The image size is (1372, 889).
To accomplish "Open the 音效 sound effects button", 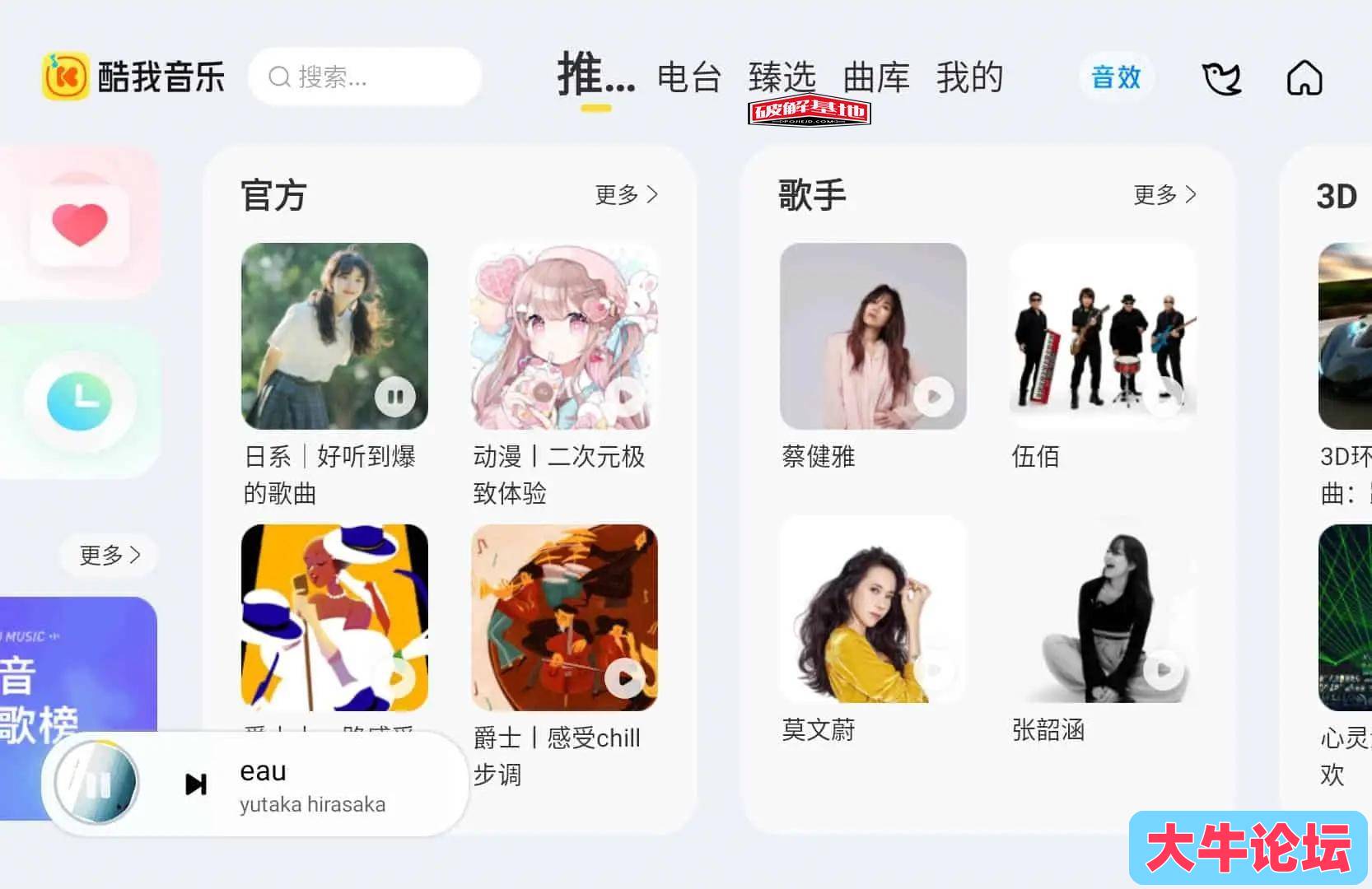I will coord(1116,77).
